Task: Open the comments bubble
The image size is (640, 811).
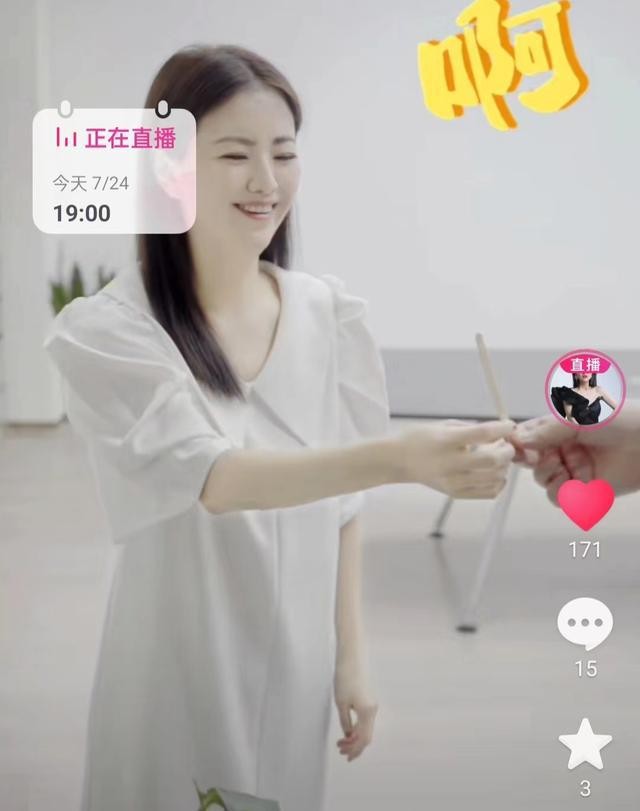Action: click(585, 624)
